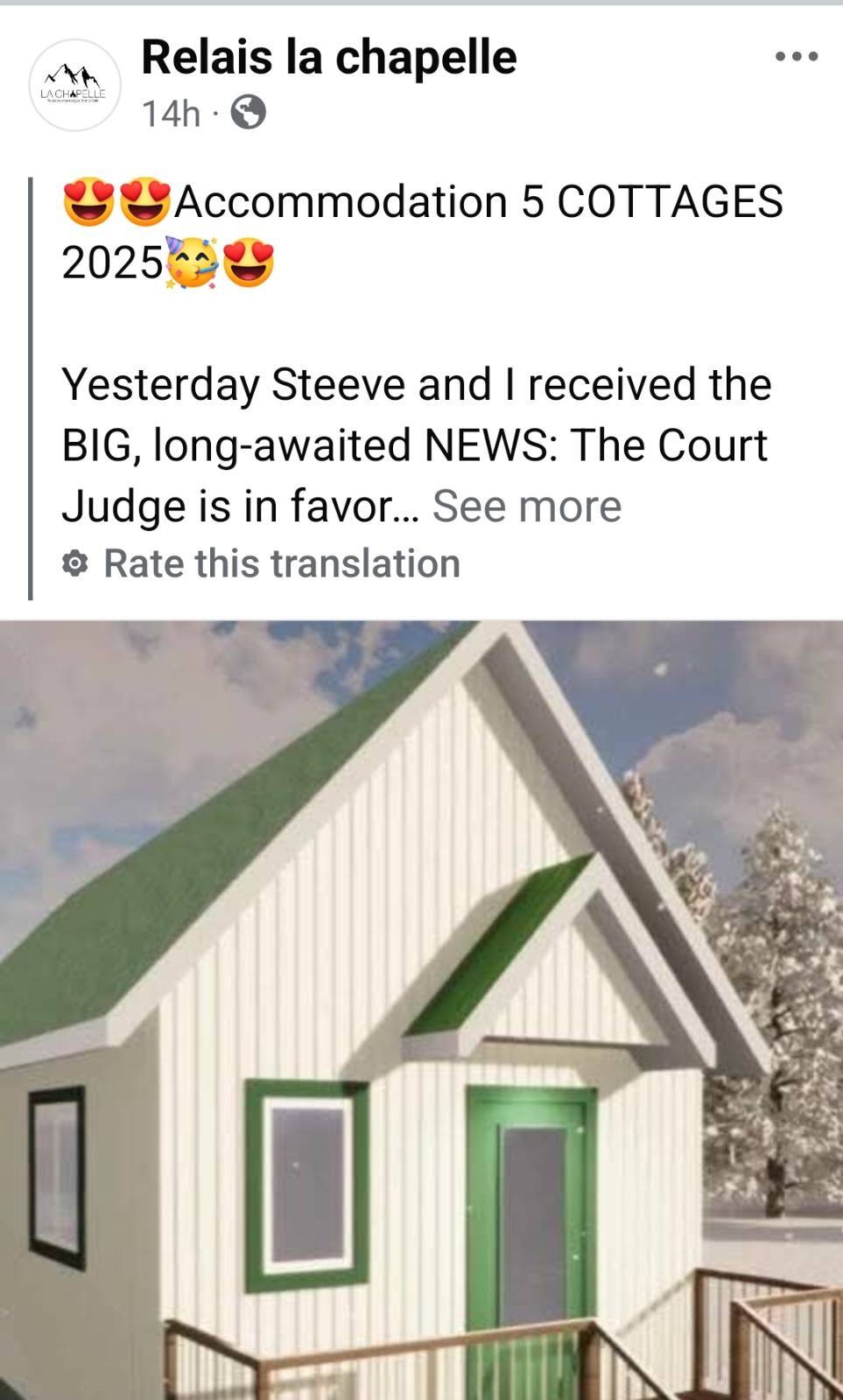Expand the post with See more
This screenshot has height=1400, width=843.
click(x=526, y=506)
